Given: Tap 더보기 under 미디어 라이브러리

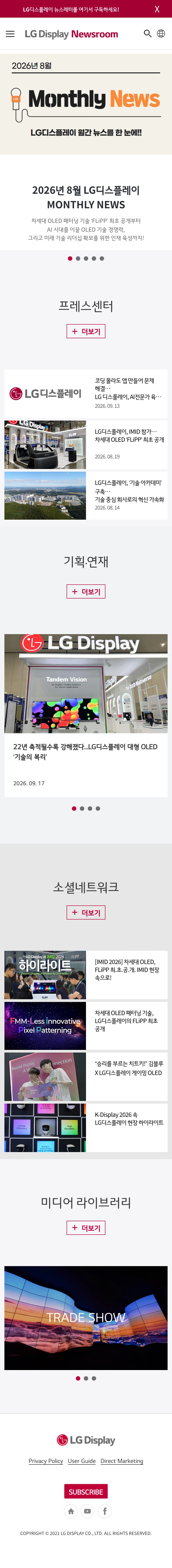Looking at the screenshot, I should 86,1228.
